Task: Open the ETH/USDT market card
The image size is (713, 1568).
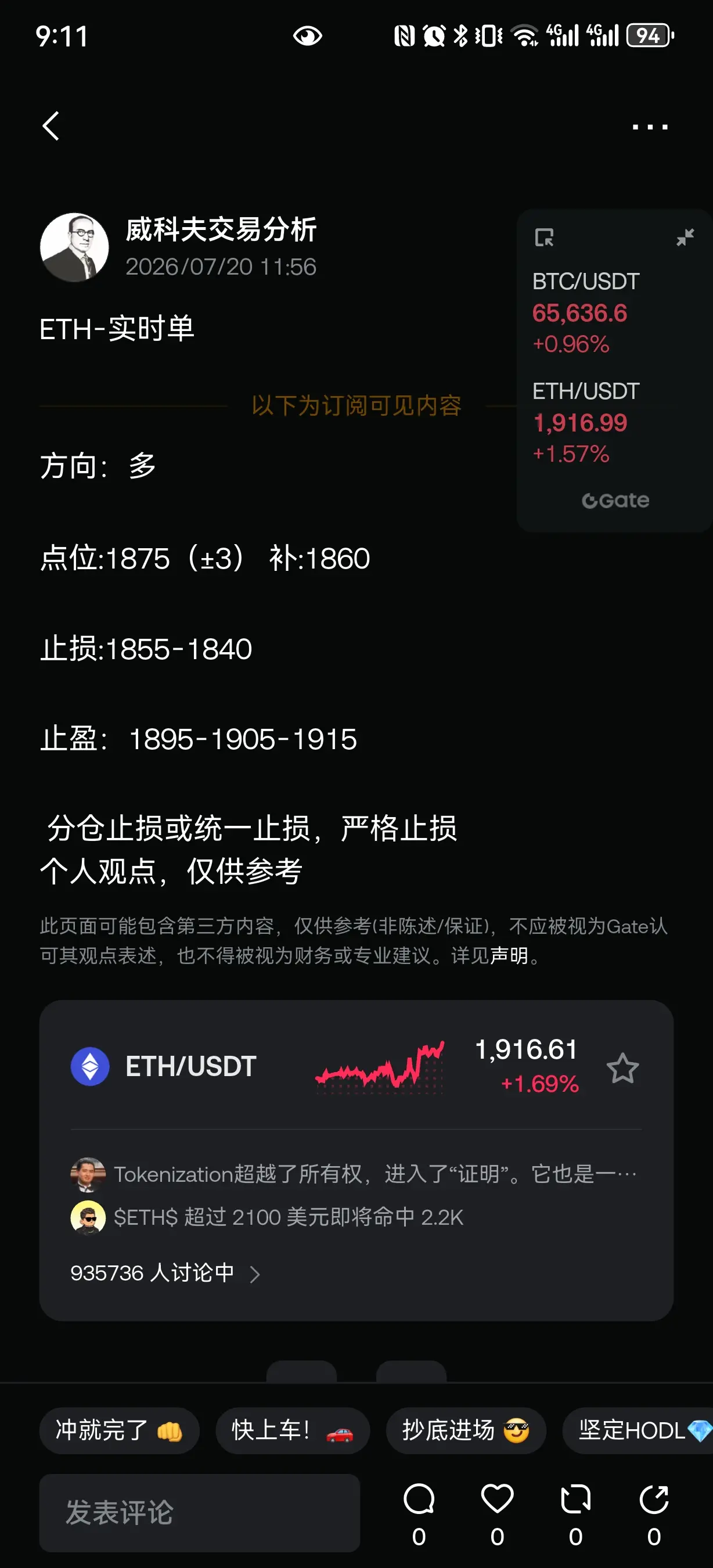Action: (x=356, y=1067)
